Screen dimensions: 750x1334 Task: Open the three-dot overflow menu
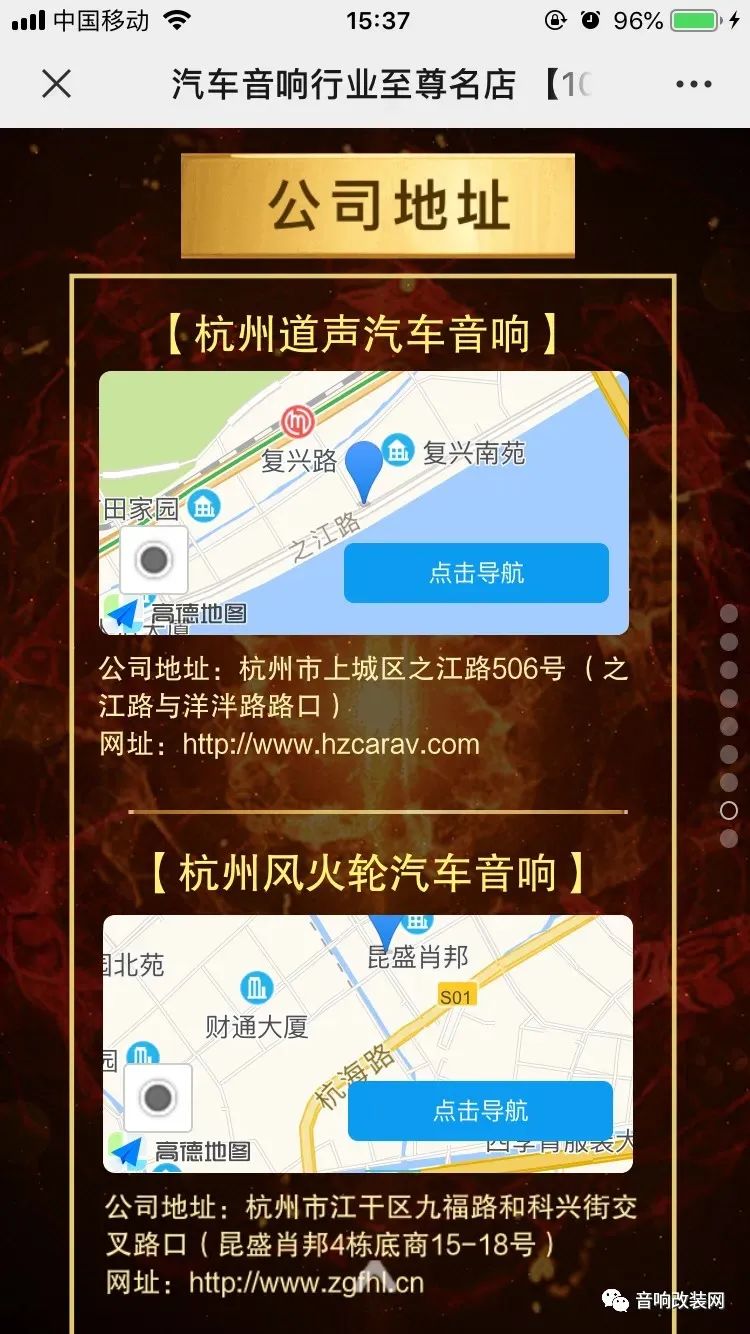click(693, 84)
